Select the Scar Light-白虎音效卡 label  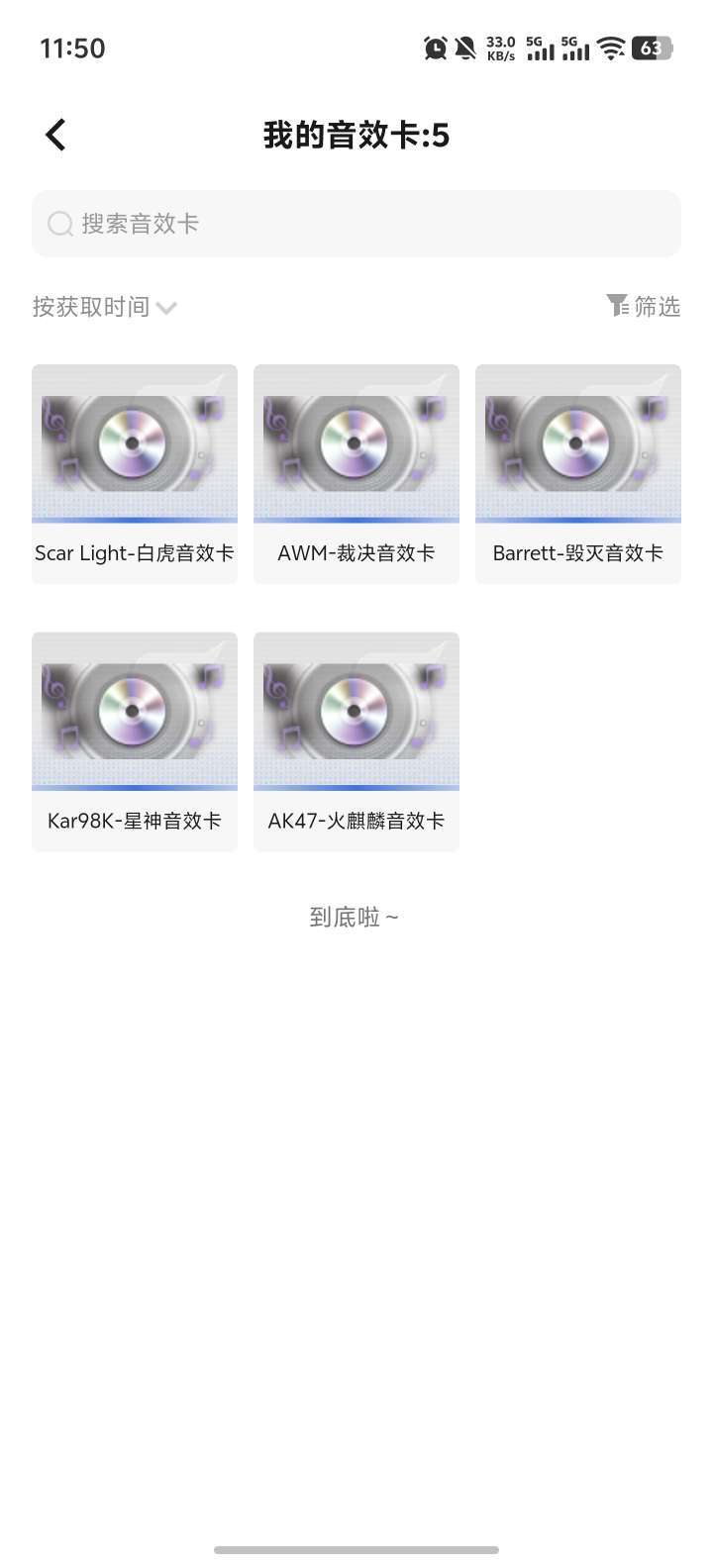(x=134, y=552)
